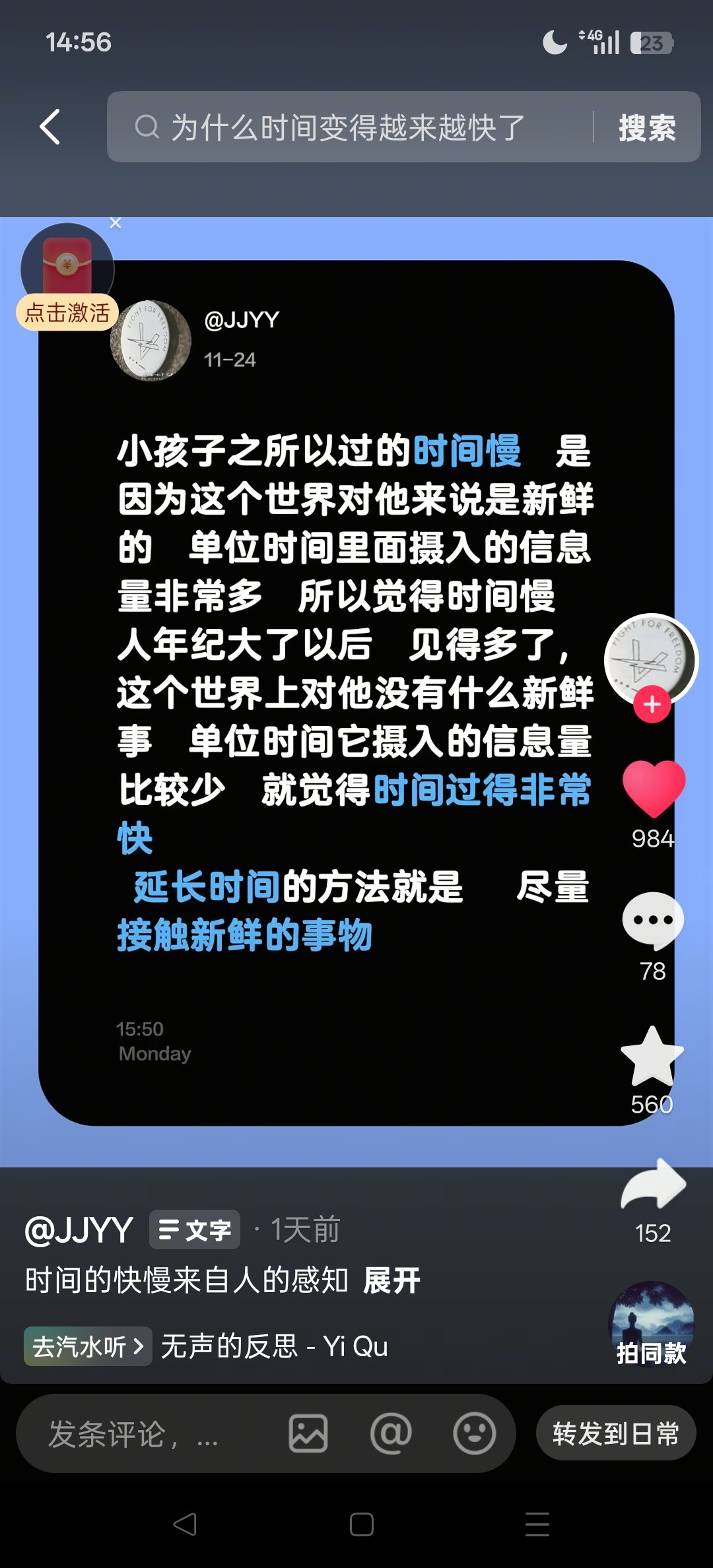Tap the 搜索 search button
This screenshot has height=1568, width=713.
click(x=647, y=127)
